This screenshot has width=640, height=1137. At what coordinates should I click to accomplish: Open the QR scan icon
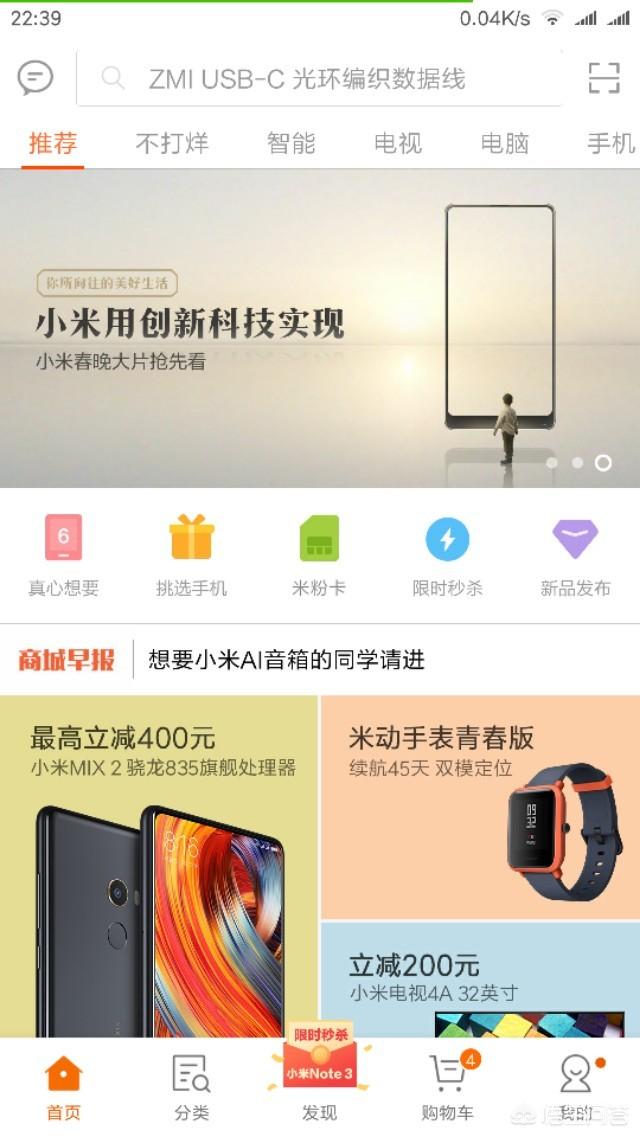point(603,78)
